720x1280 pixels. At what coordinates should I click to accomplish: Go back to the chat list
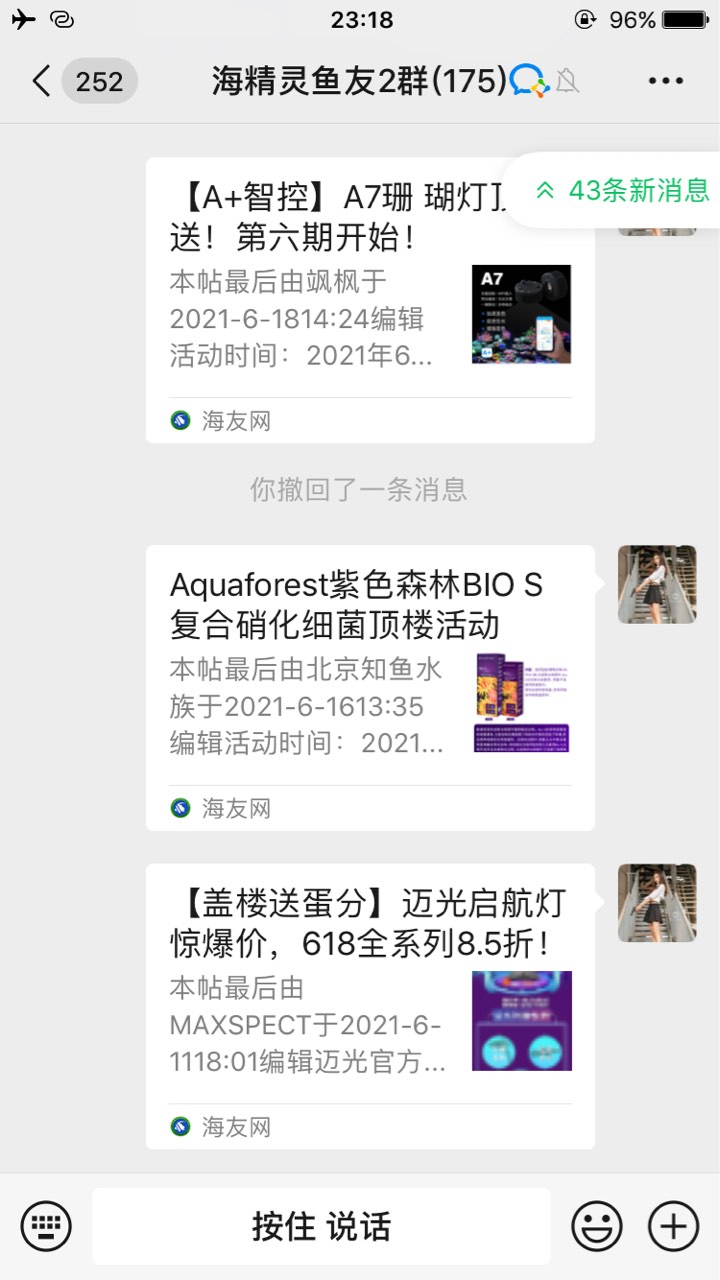click(42, 81)
